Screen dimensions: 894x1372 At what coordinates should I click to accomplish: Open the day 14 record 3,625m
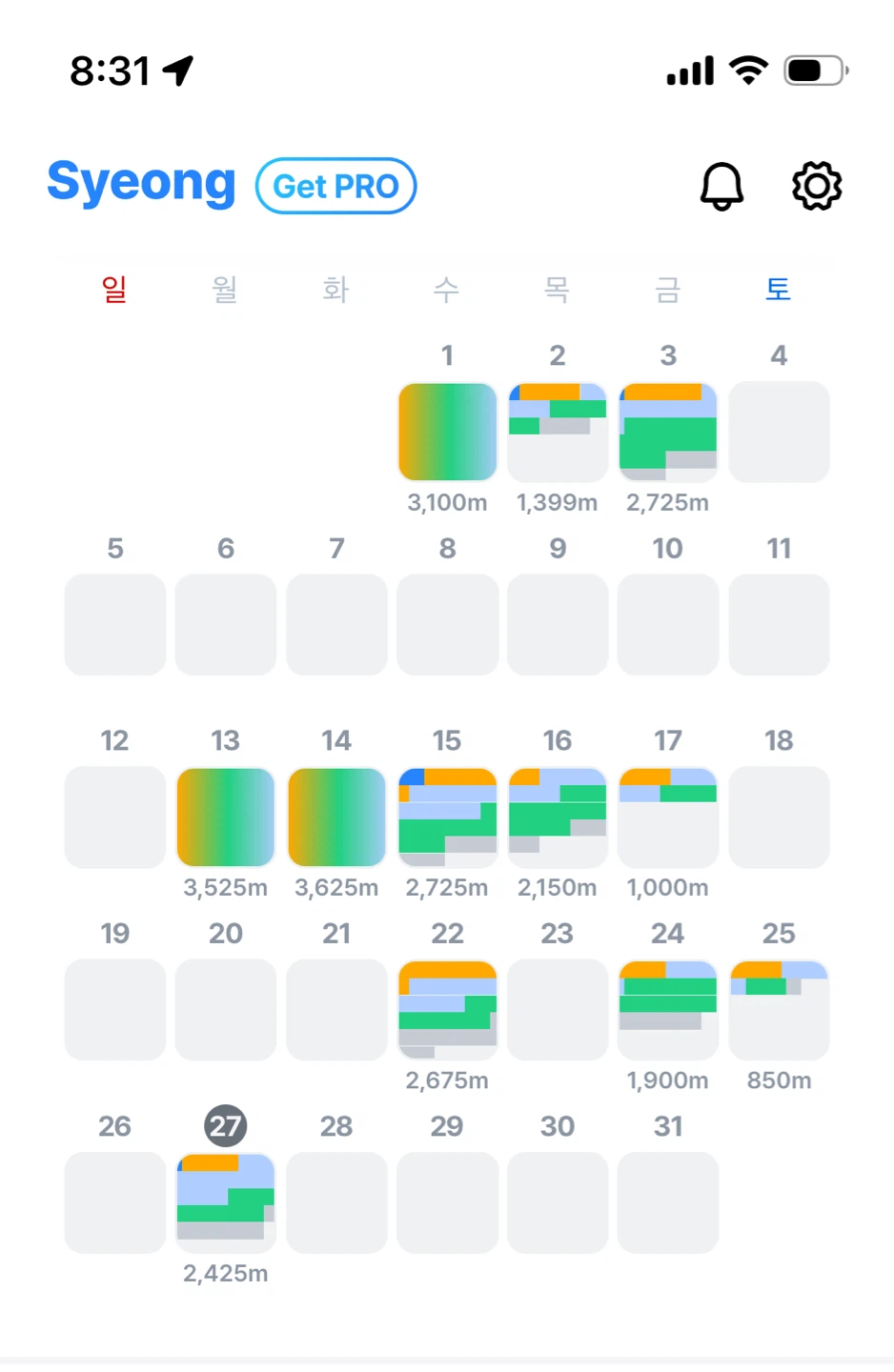pos(336,817)
